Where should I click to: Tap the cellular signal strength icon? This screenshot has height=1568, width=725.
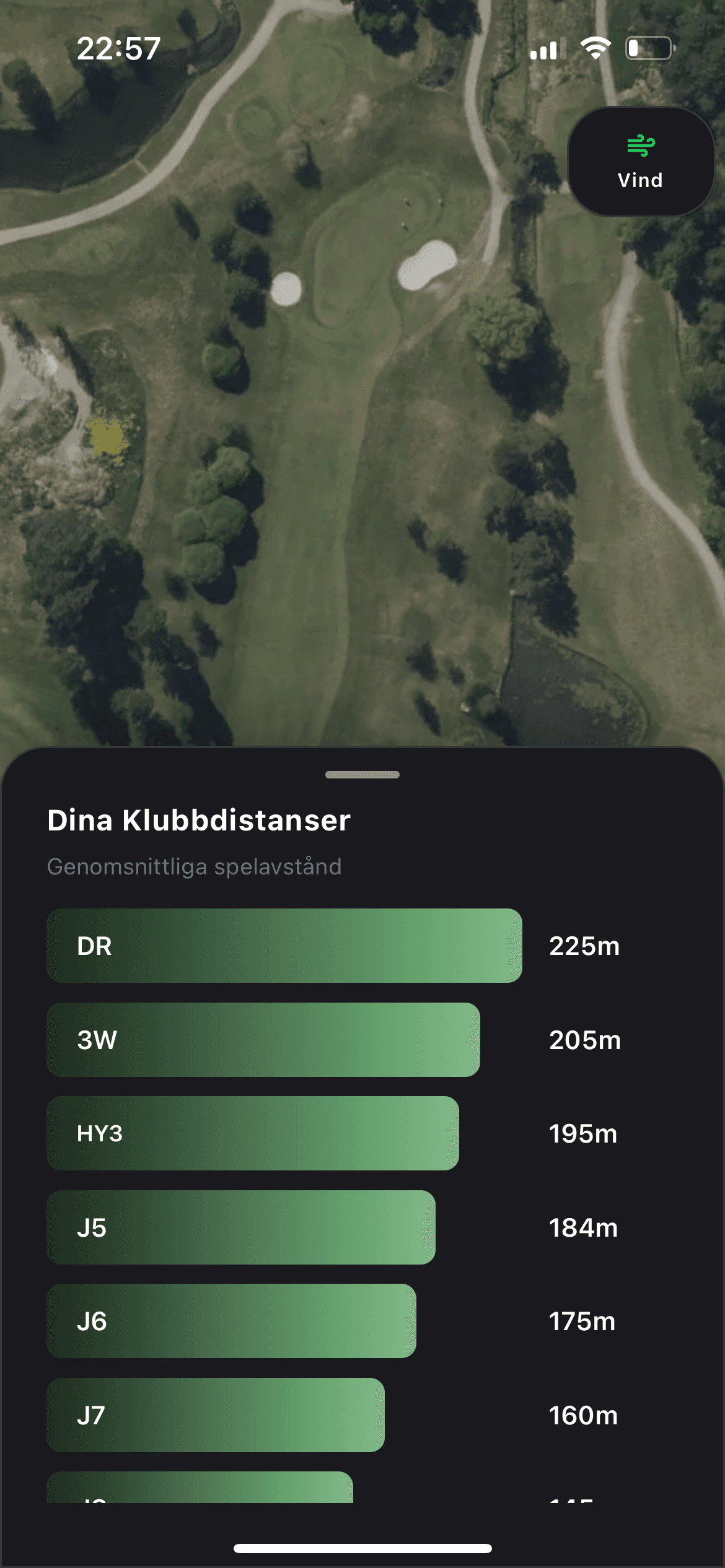[549, 48]
